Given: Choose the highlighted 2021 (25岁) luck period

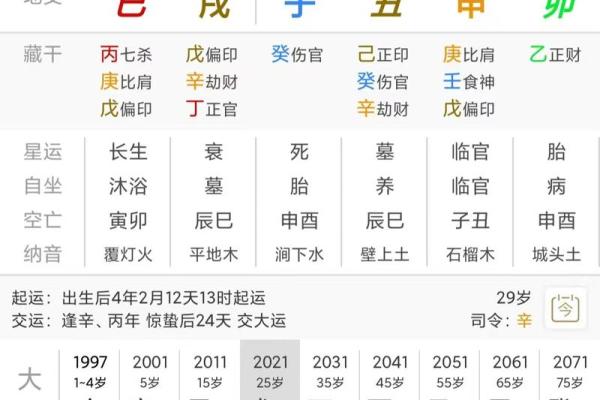Looking at the screenshot, I should tap(270, 370).
